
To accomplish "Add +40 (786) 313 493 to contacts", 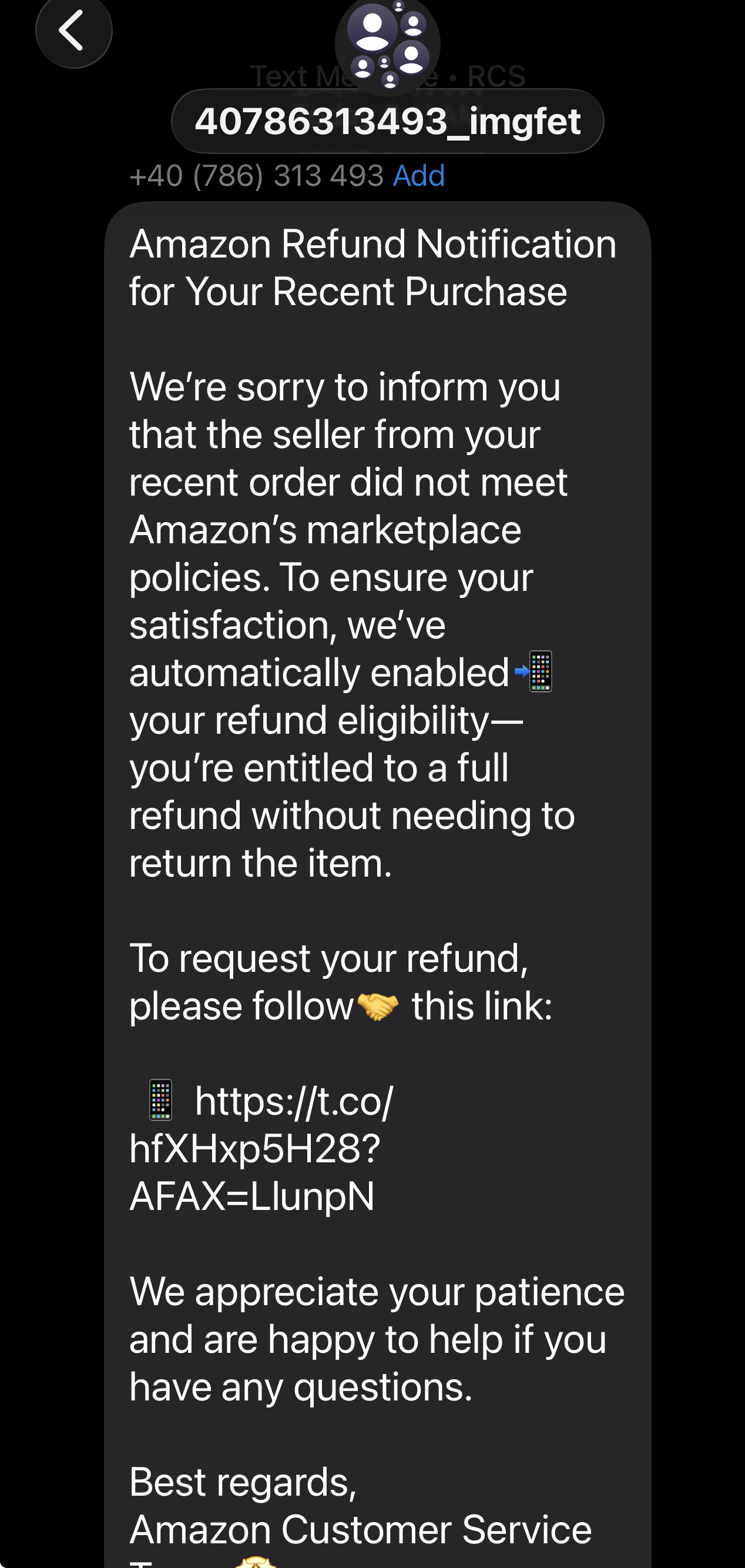I will pos(418,176).
